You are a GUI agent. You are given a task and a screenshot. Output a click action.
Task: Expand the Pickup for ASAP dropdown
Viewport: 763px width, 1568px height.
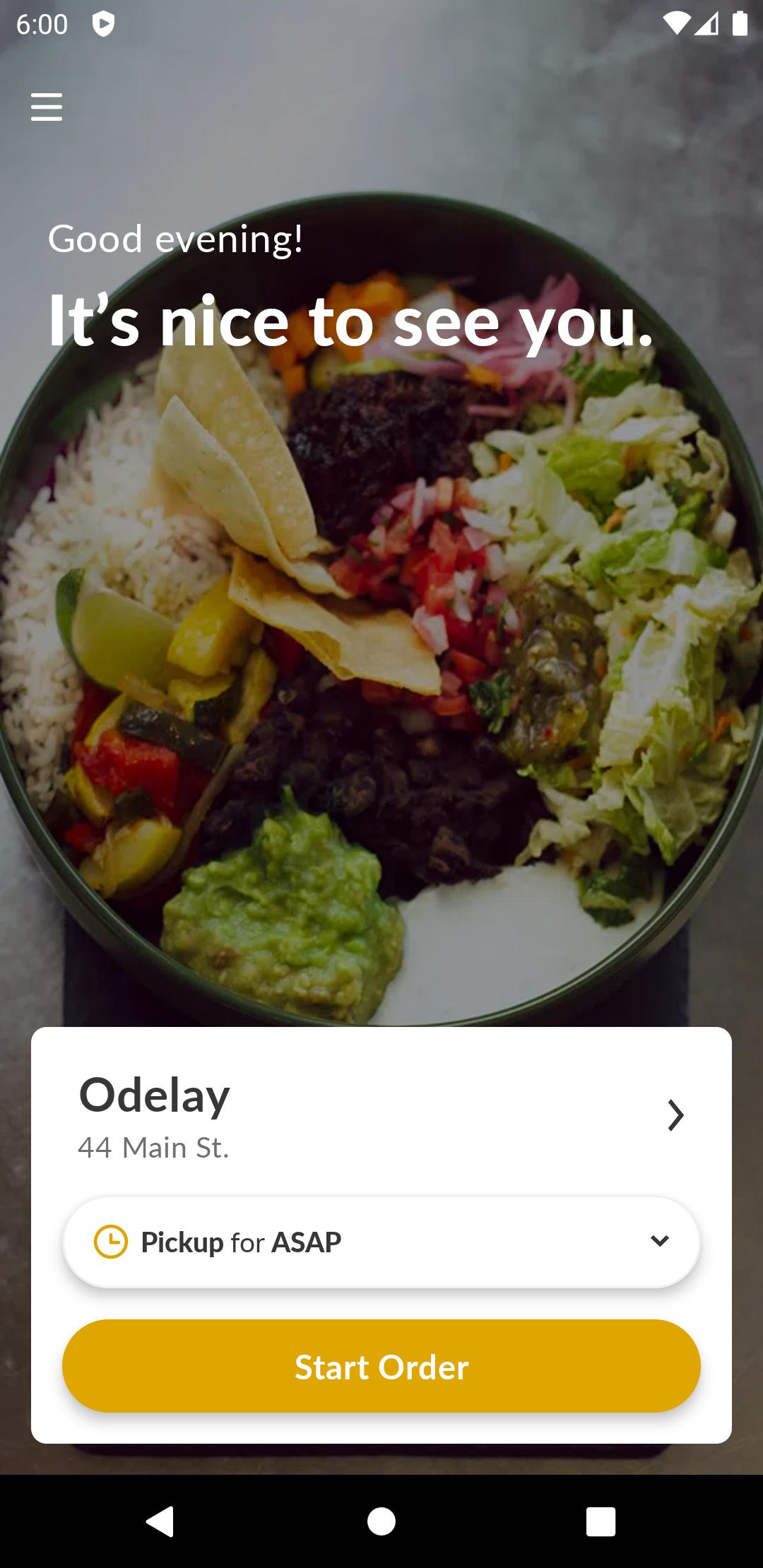pyautogui.click(x=381, y=1242)
